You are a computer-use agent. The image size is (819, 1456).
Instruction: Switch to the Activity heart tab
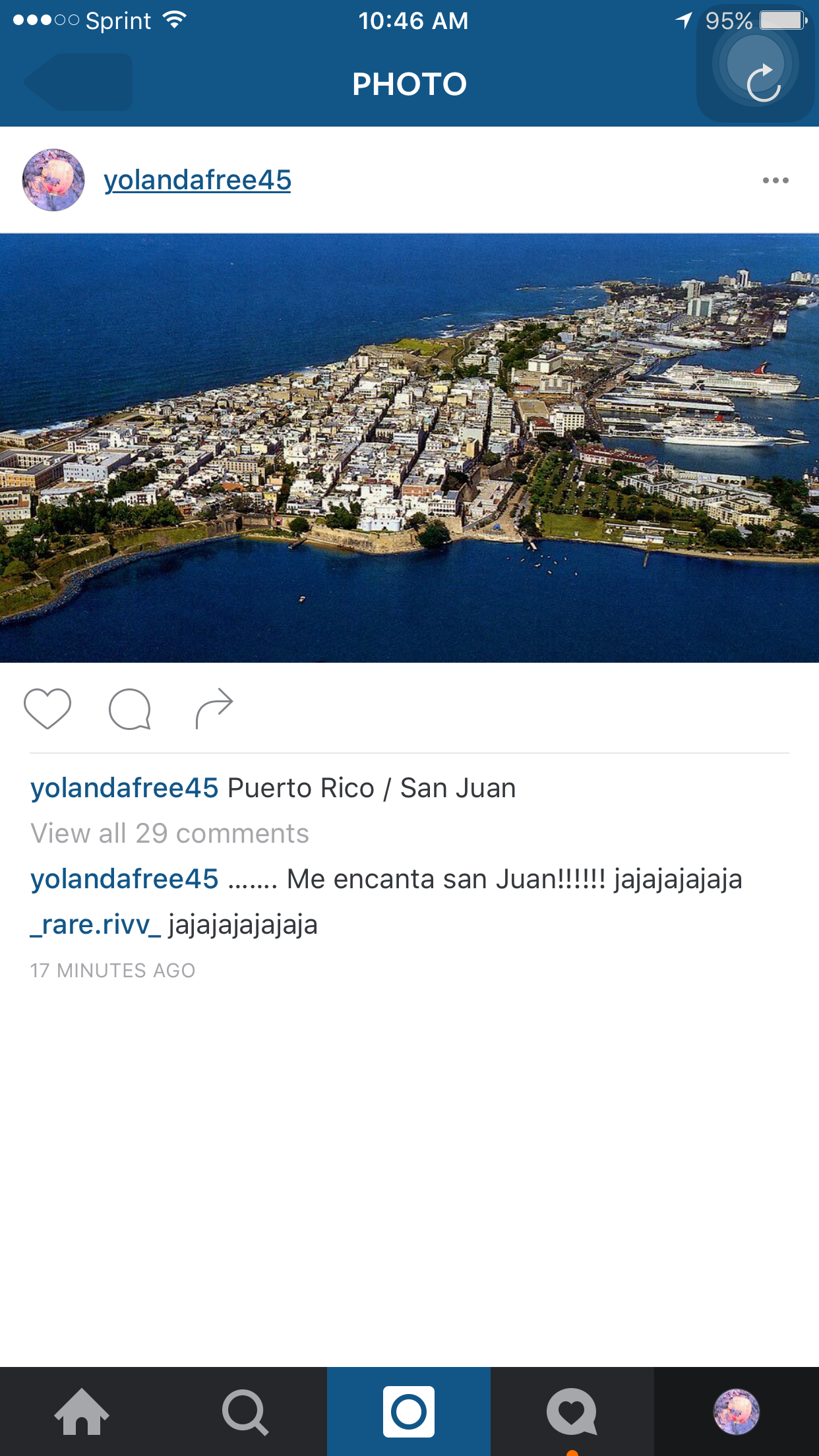point(572,1412)
